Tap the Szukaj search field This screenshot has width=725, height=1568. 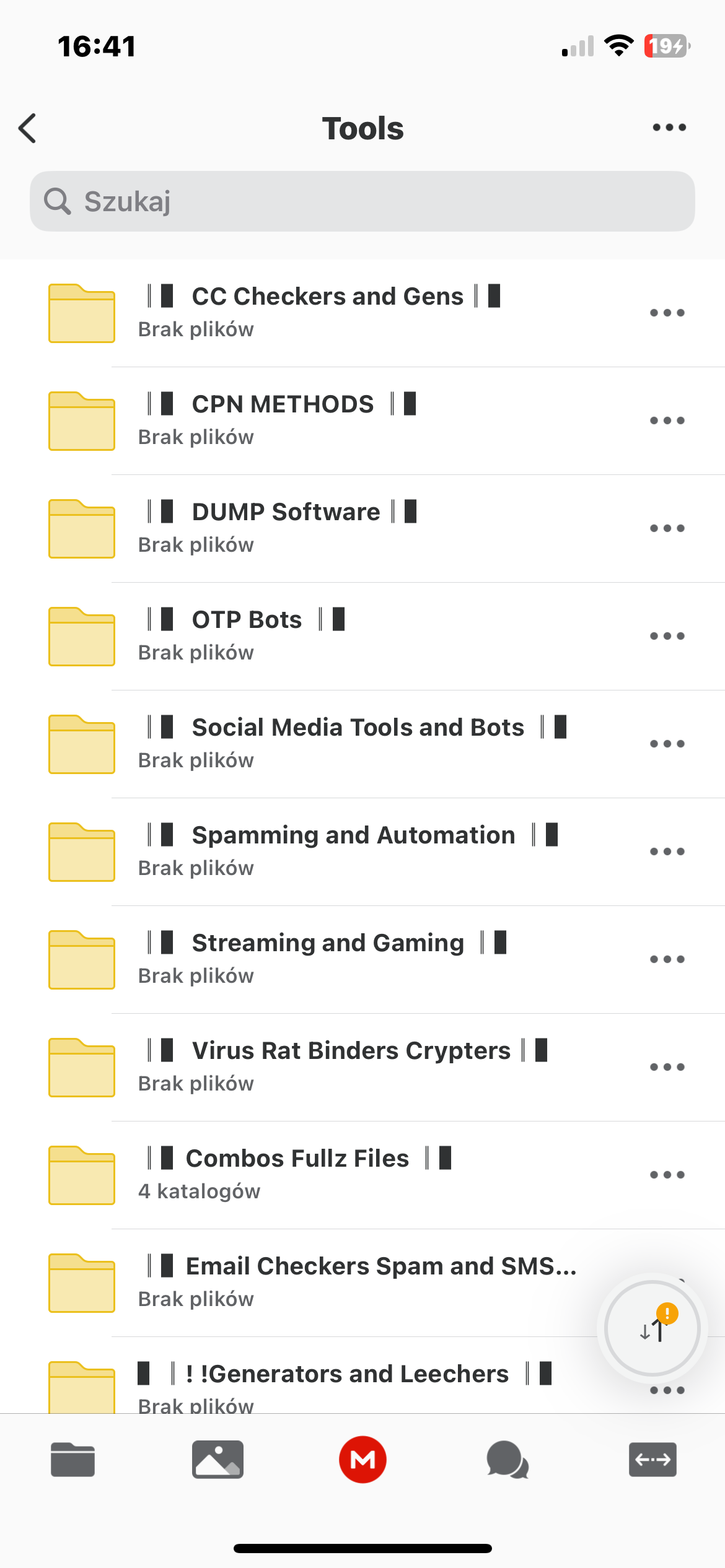click(x=362, y=201)
